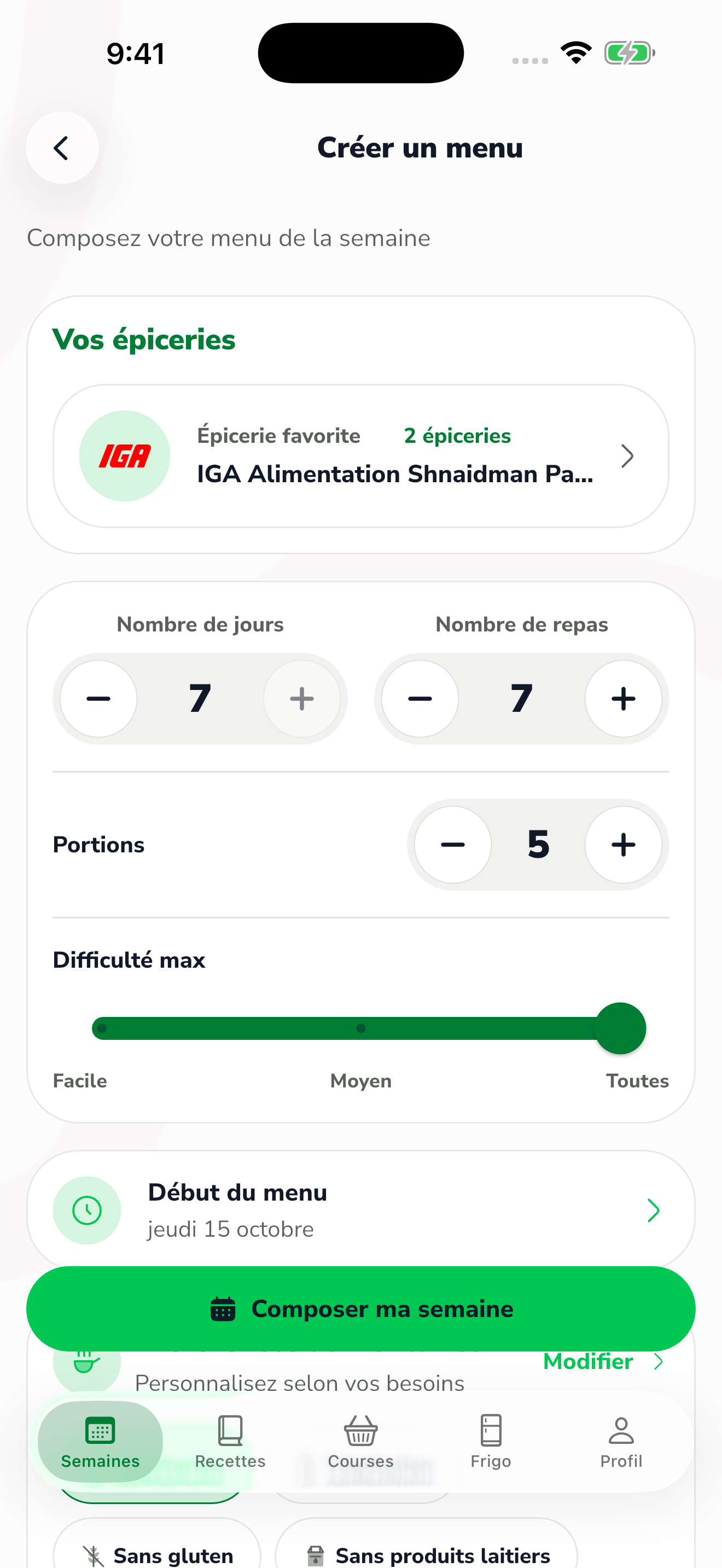Add one more portion with plus
This screenshot has height=1568, width=722.
624,845
